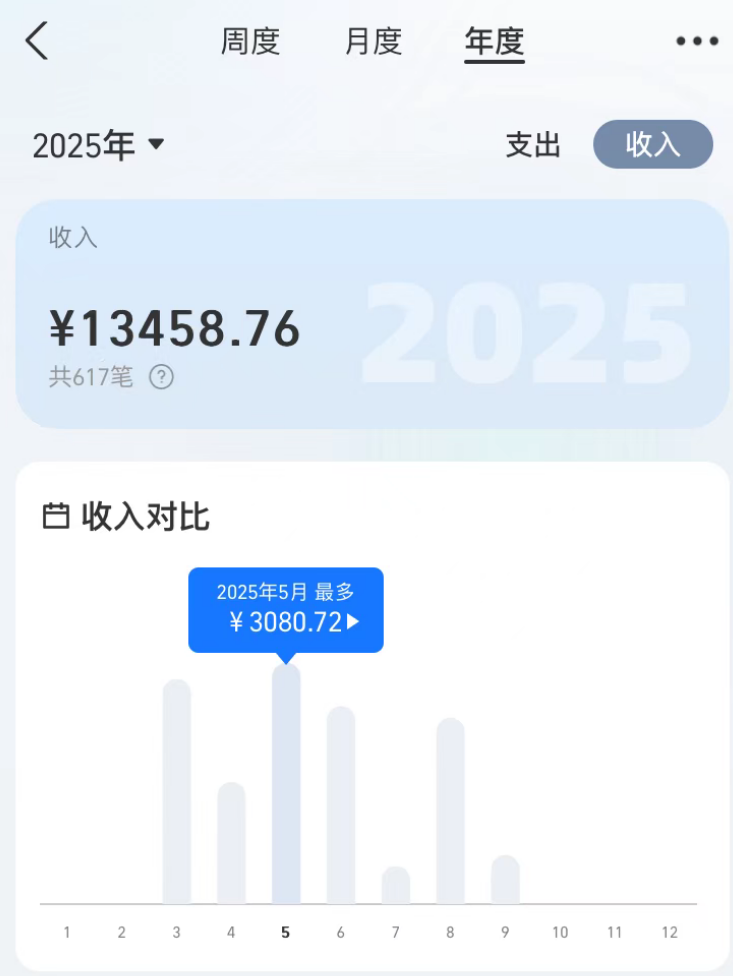Click the month 12 axis label

click(670, 932)
